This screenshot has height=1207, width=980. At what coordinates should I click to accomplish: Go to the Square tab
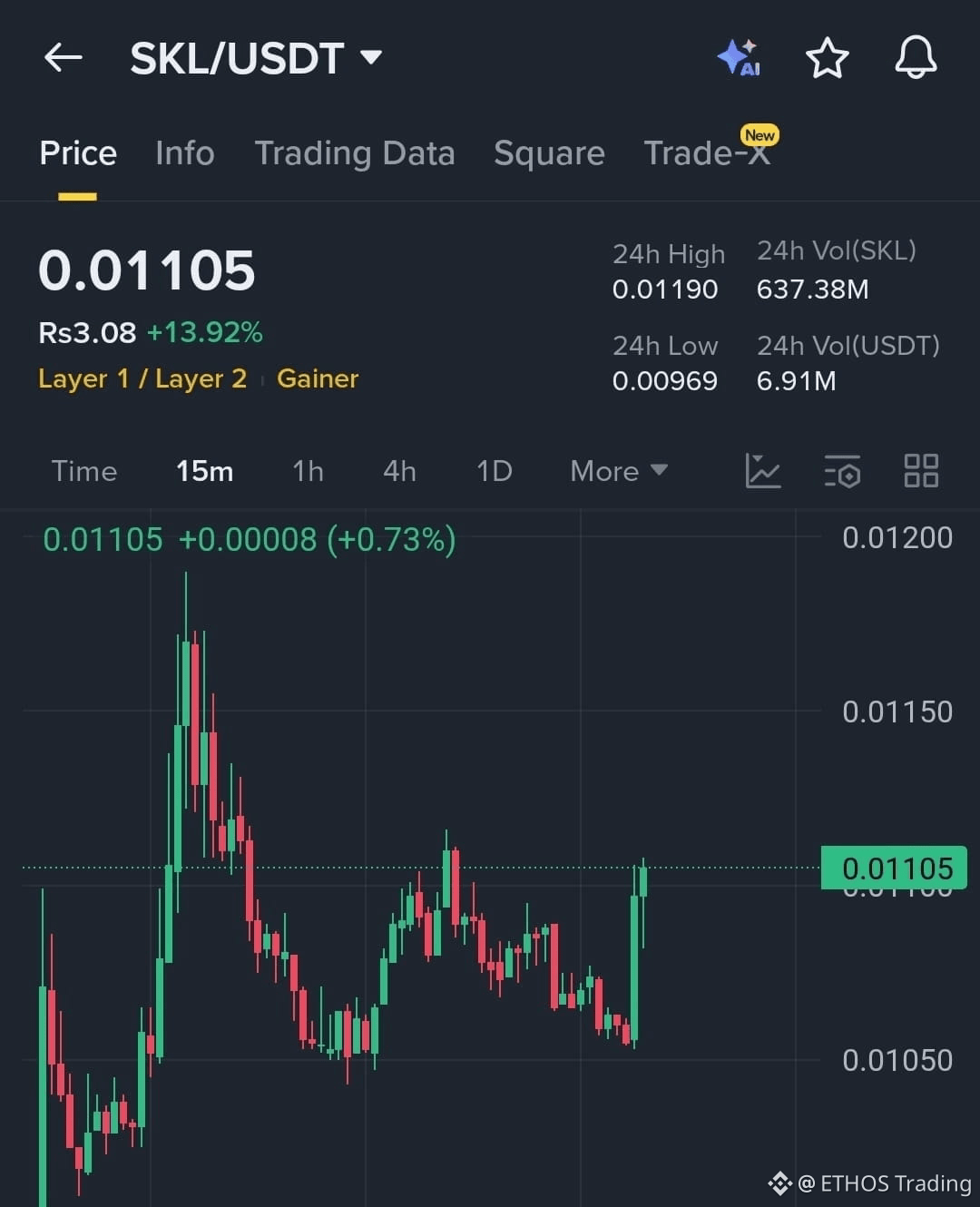(x=549, y=152)
